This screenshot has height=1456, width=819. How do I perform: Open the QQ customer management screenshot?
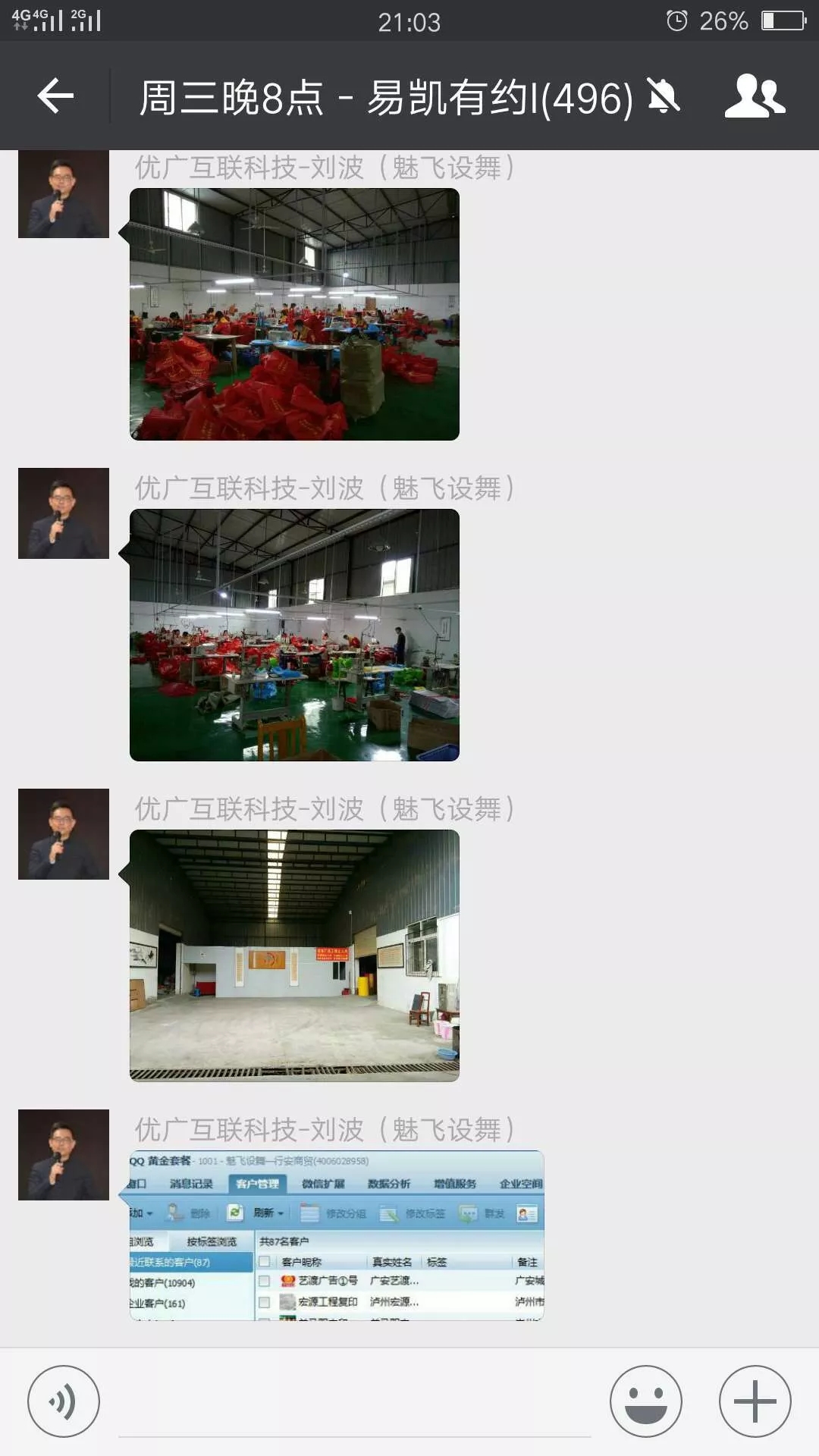click(x=337, y=1235)
